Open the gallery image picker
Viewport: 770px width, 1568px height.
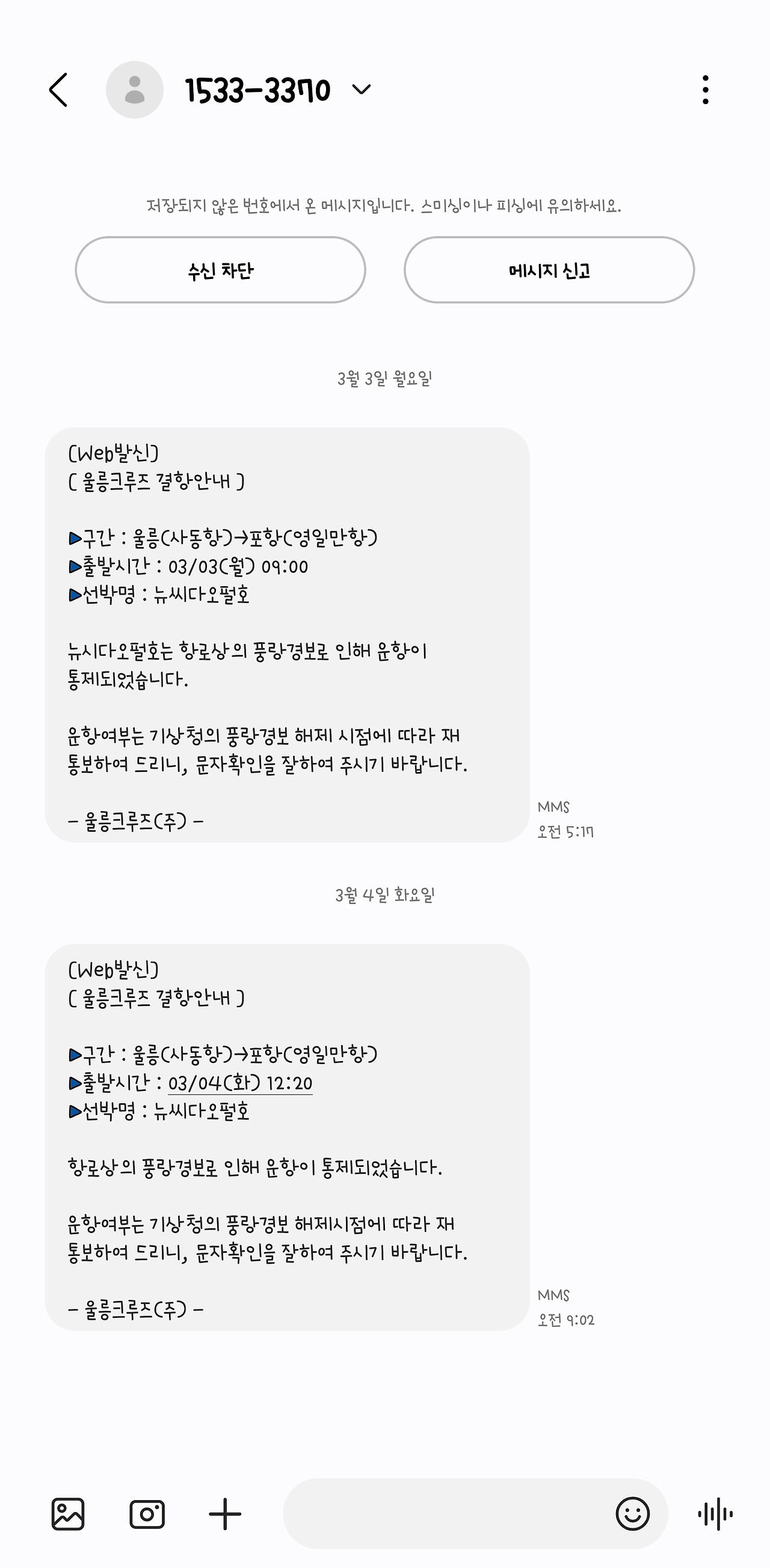point(67,1514)
